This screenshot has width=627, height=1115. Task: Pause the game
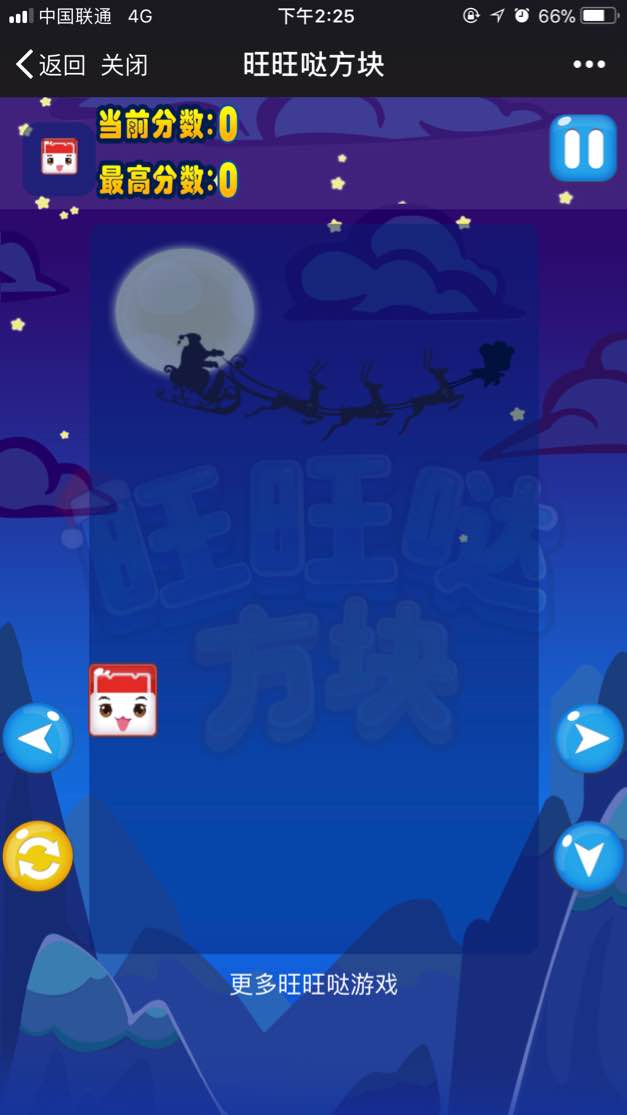point(583,148)
